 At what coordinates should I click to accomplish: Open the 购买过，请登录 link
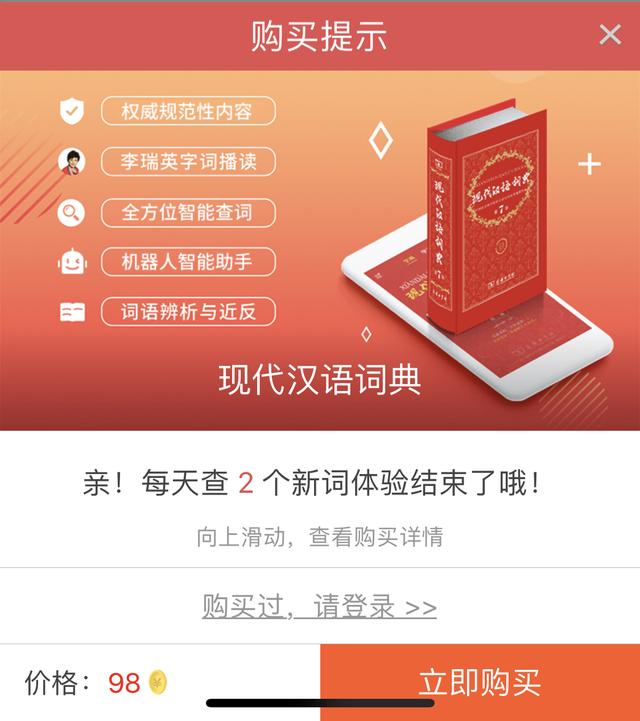point(319,606)
